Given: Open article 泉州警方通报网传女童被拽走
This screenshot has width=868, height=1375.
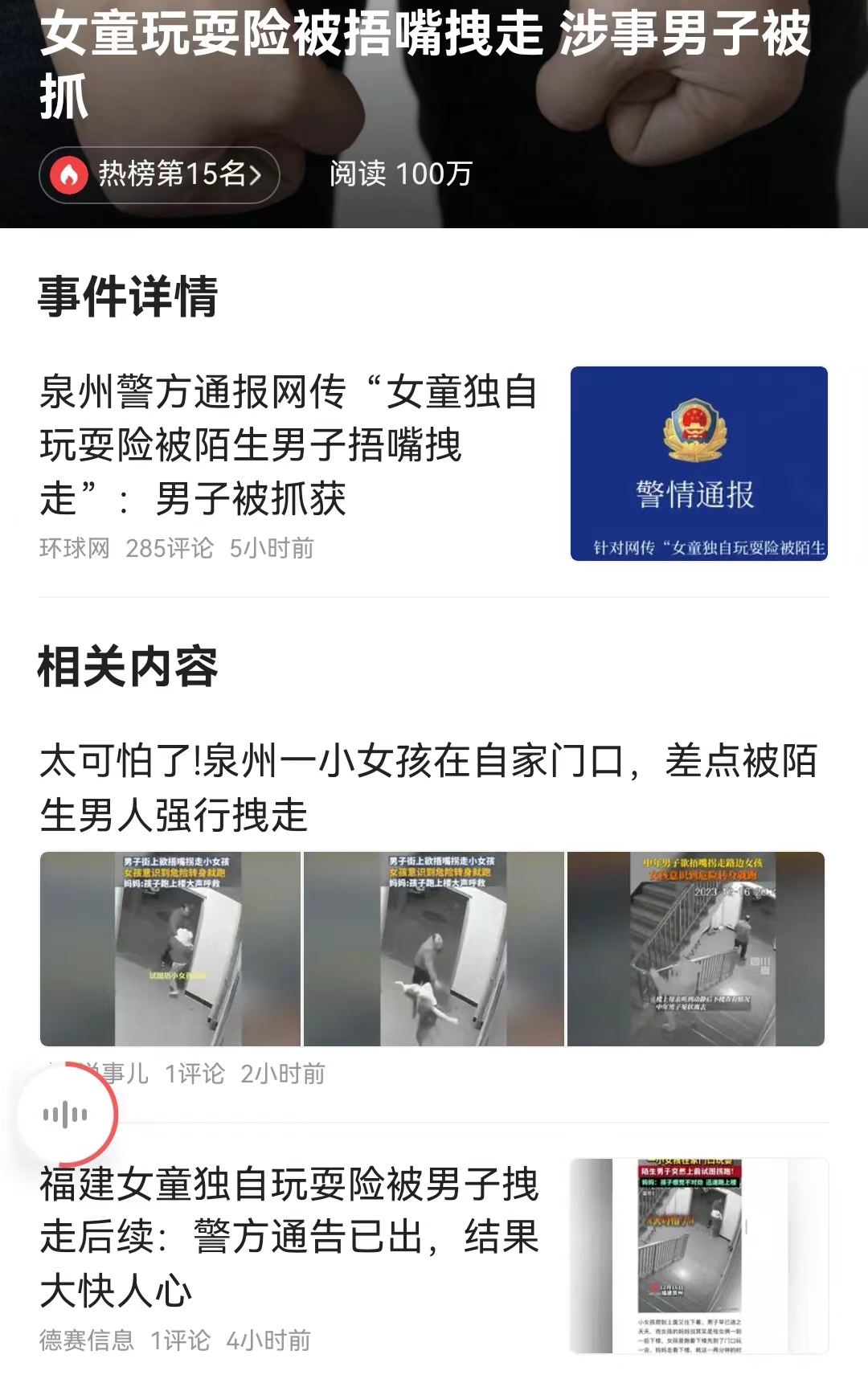Looking at the screenshot, I should pos(289,448).
